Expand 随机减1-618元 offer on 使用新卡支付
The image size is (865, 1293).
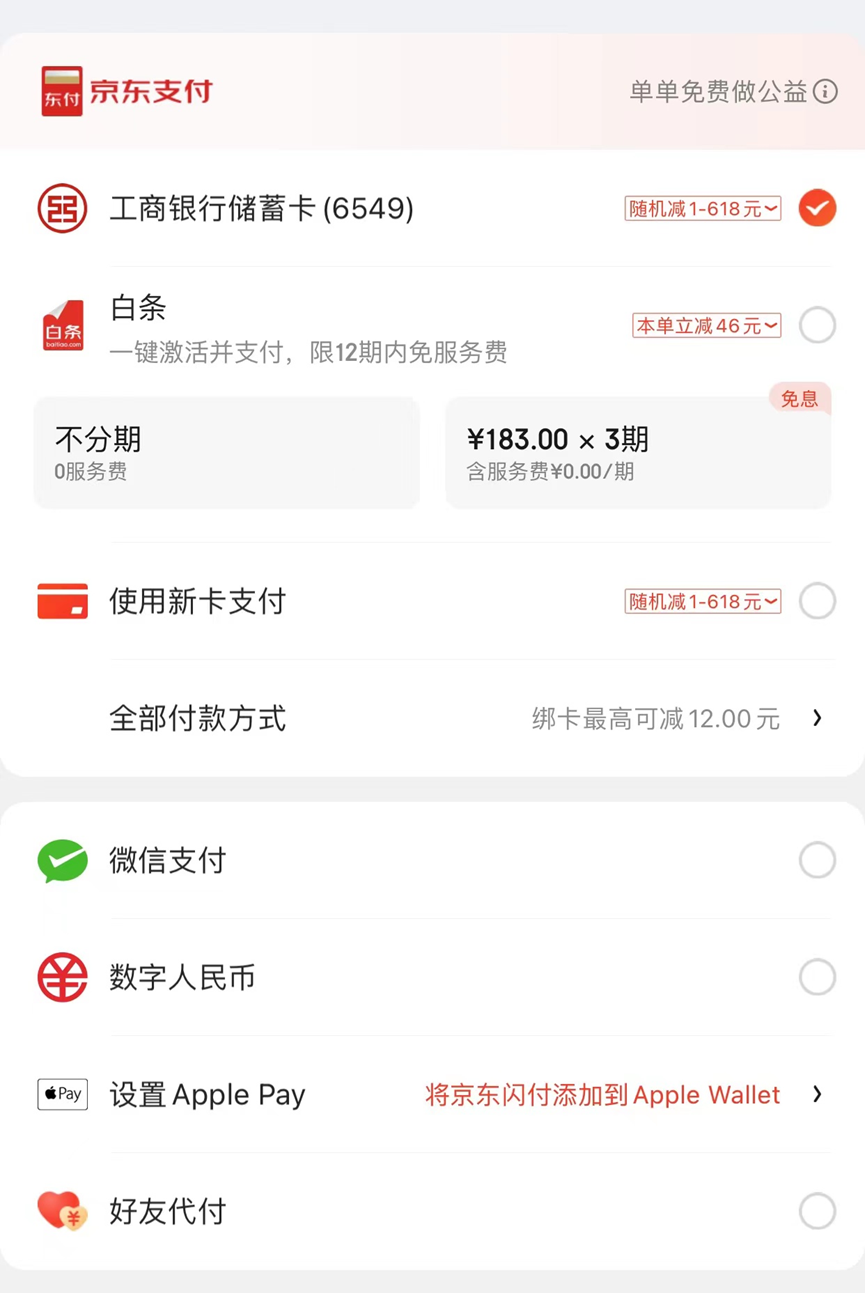pyautogui.click(x=702, y=601)
